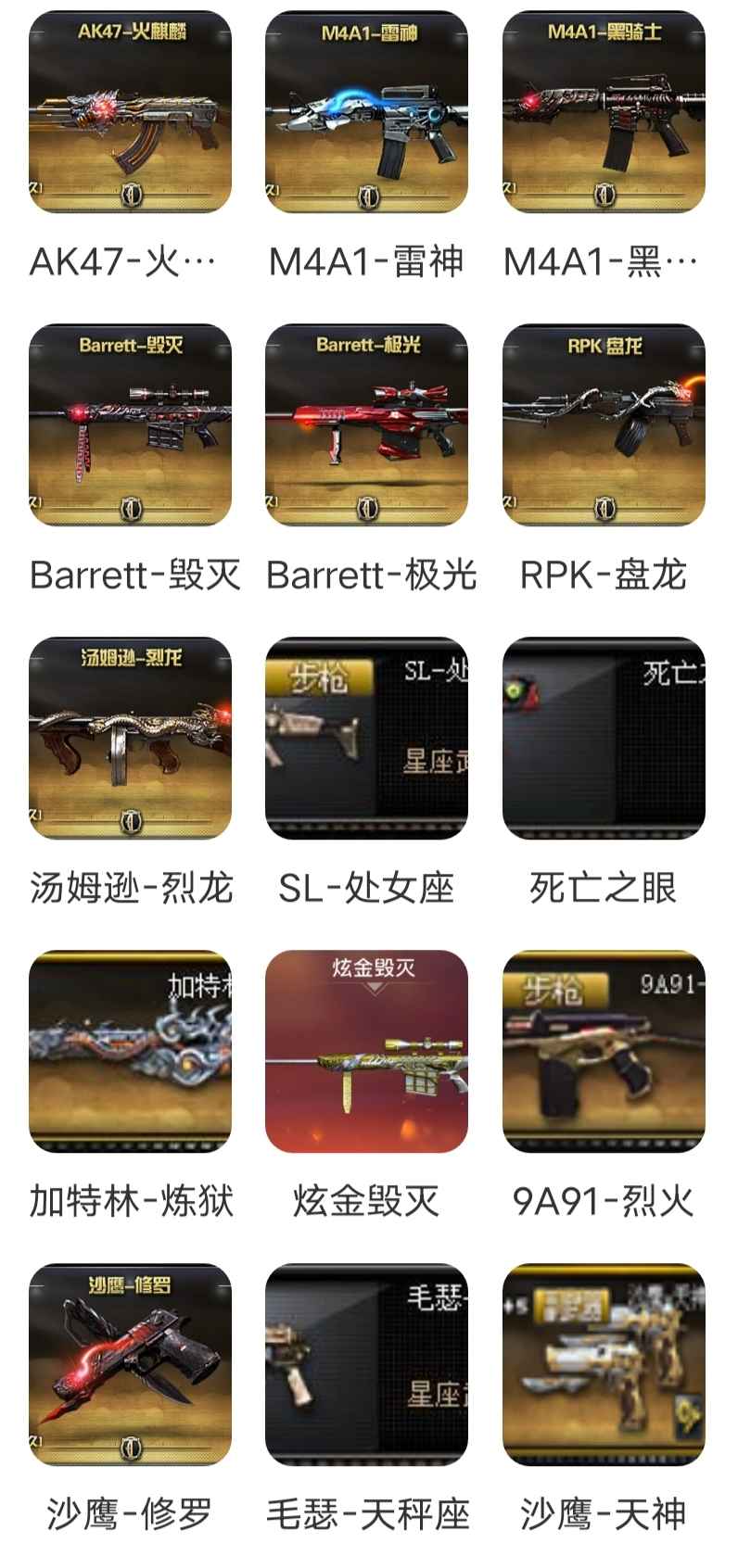The image size is (738, 1568).
Task: Tap the Barrett-毁灭 weapon
Action: (130, 425)
